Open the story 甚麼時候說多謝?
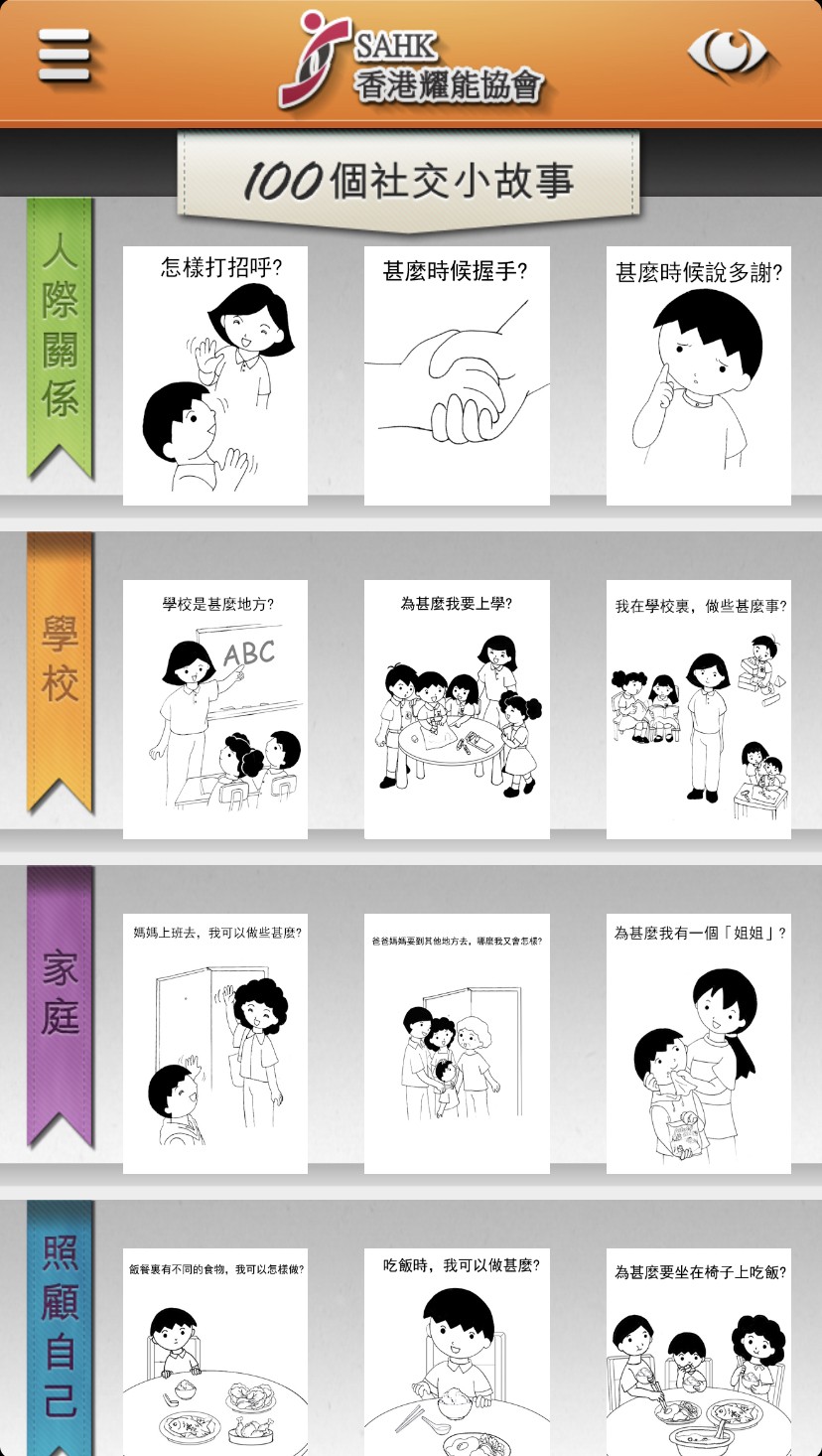Viewport: 822px width, 1456px height. tap(698, 375)
